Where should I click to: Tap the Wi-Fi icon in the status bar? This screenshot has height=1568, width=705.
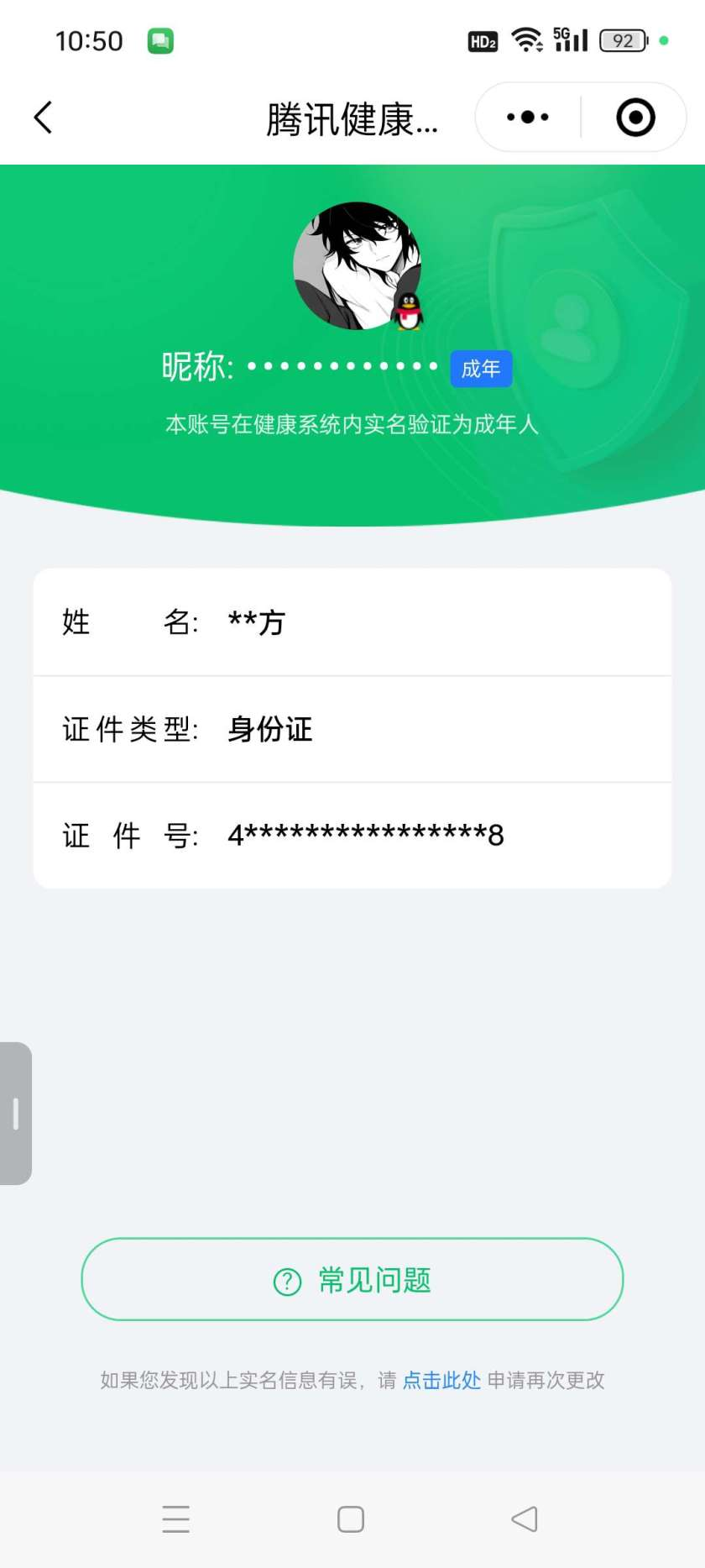tap(527, 39)
